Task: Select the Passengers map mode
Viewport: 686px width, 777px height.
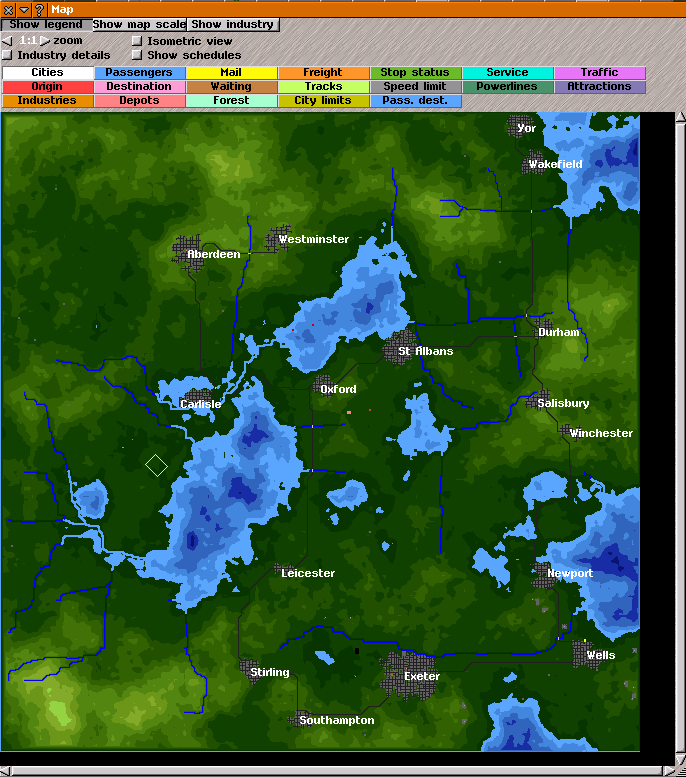Action: point(139,73)
